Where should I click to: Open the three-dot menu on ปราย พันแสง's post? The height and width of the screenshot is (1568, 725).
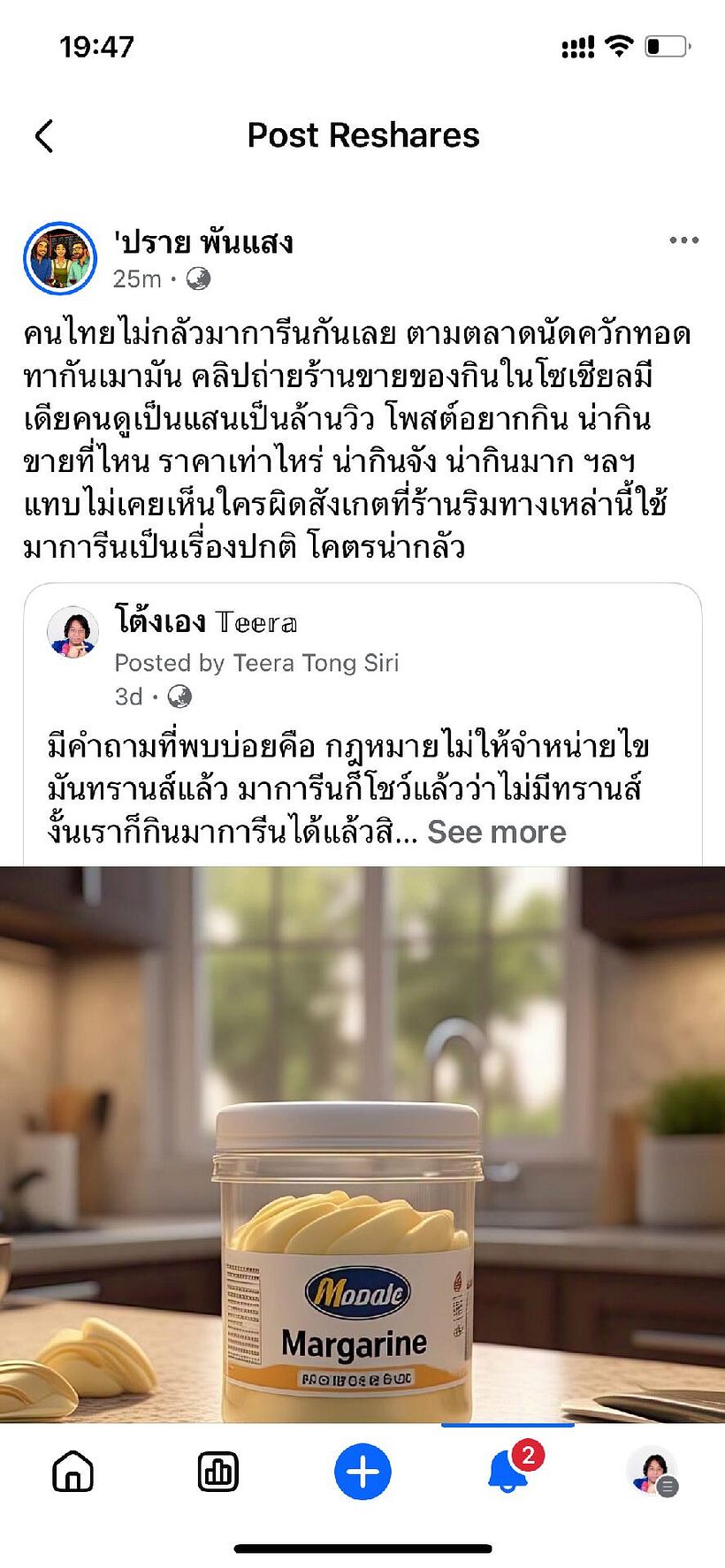[683, 240]
